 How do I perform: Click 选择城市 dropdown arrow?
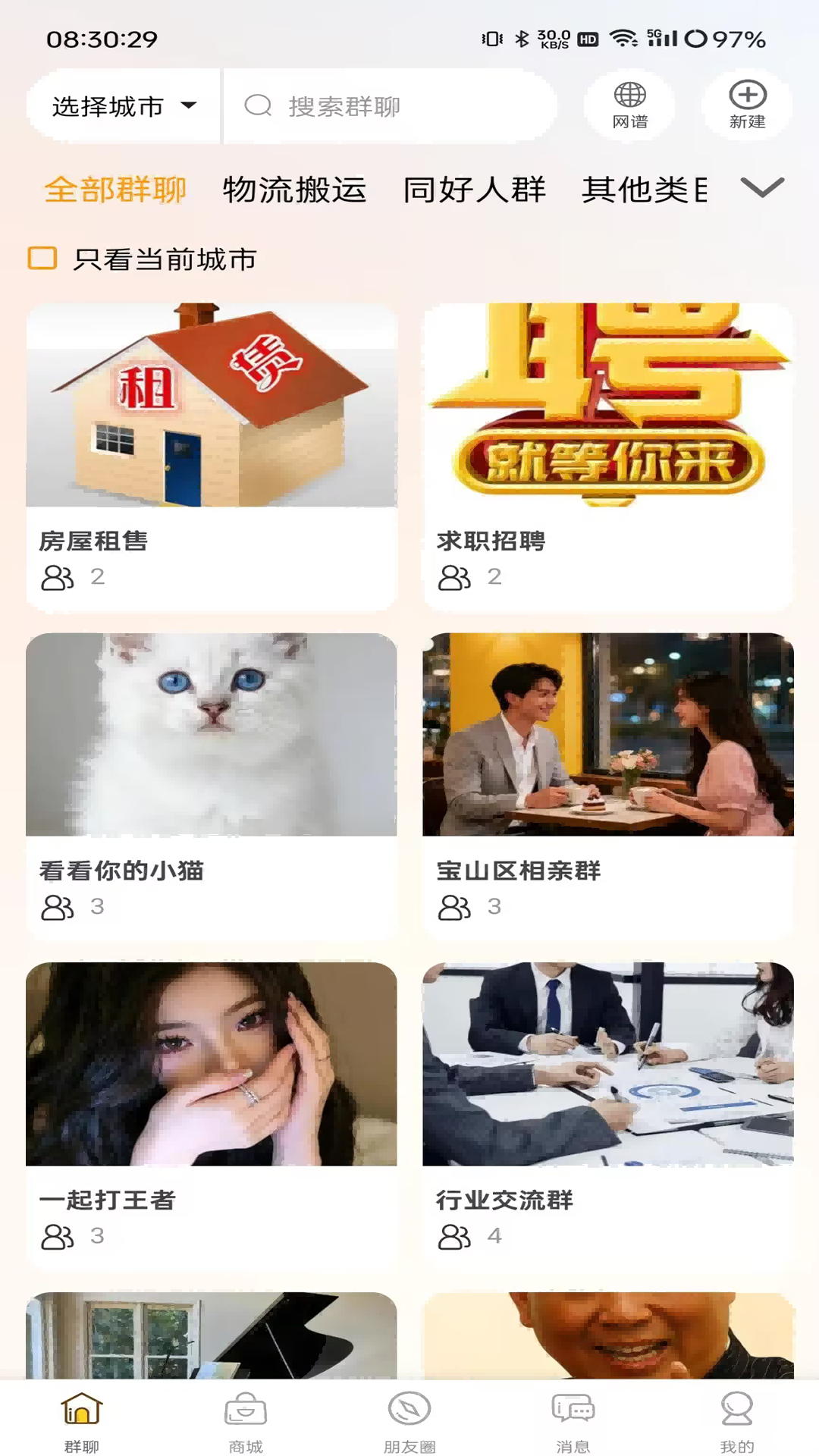coord(188,107)
